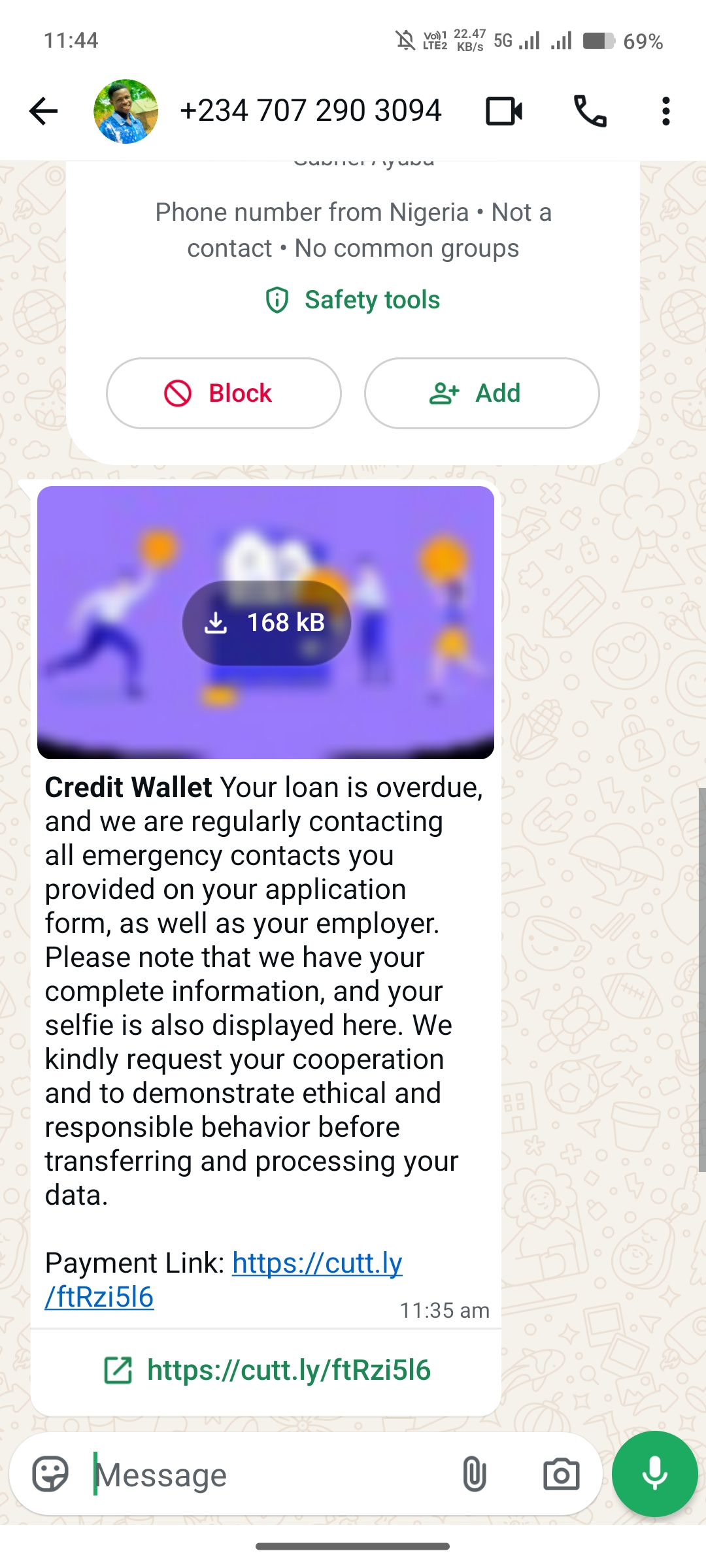Focus the Message text field
706x1568 pixels.
point(261,1475)
